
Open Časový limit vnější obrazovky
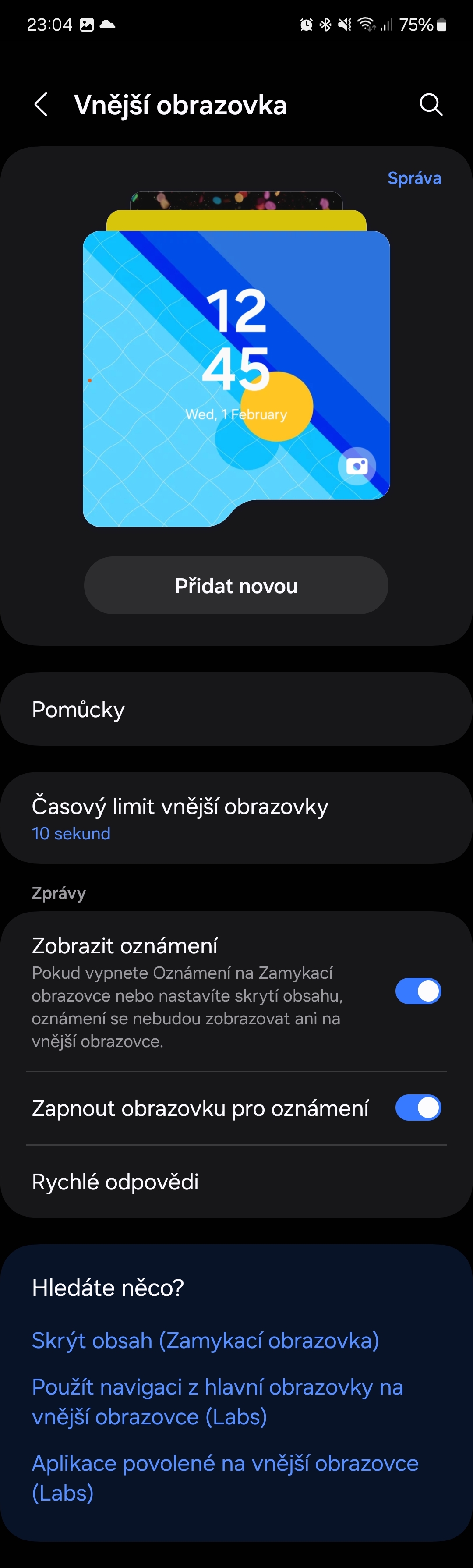(236, 818)
